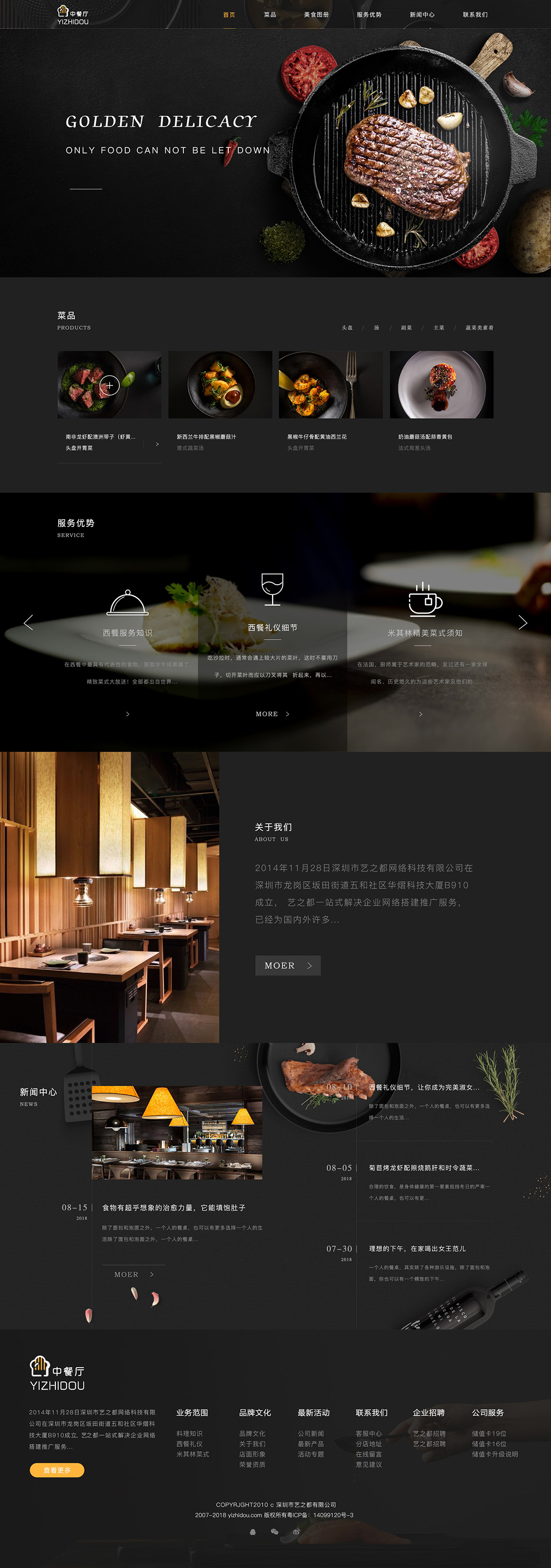Filter the products by 主菜
Image resolution: width=551 pixels, height=1568 pixels.
pyautogui.click(x=438, y=327)
